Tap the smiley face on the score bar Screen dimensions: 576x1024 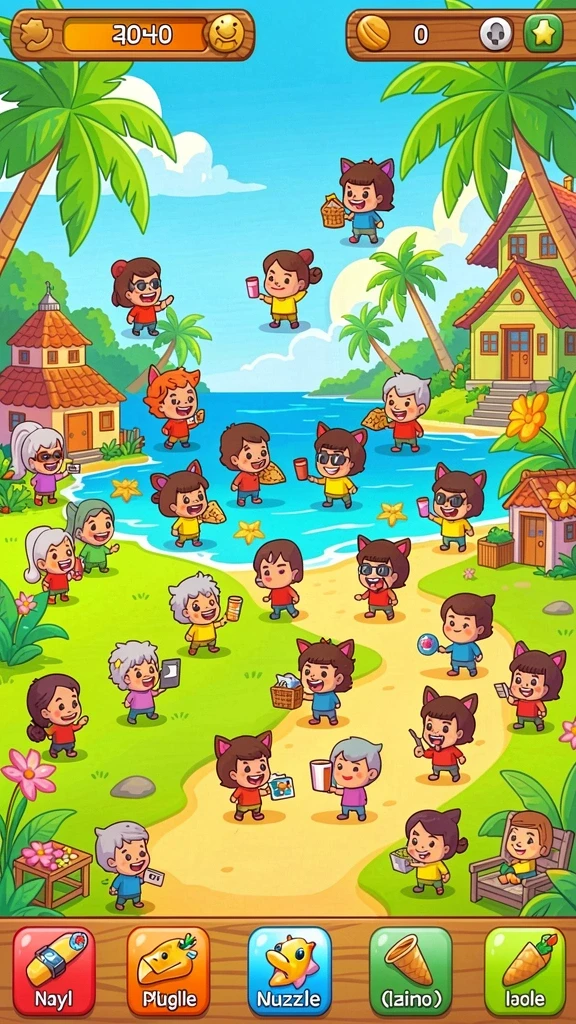pos(227,33)
